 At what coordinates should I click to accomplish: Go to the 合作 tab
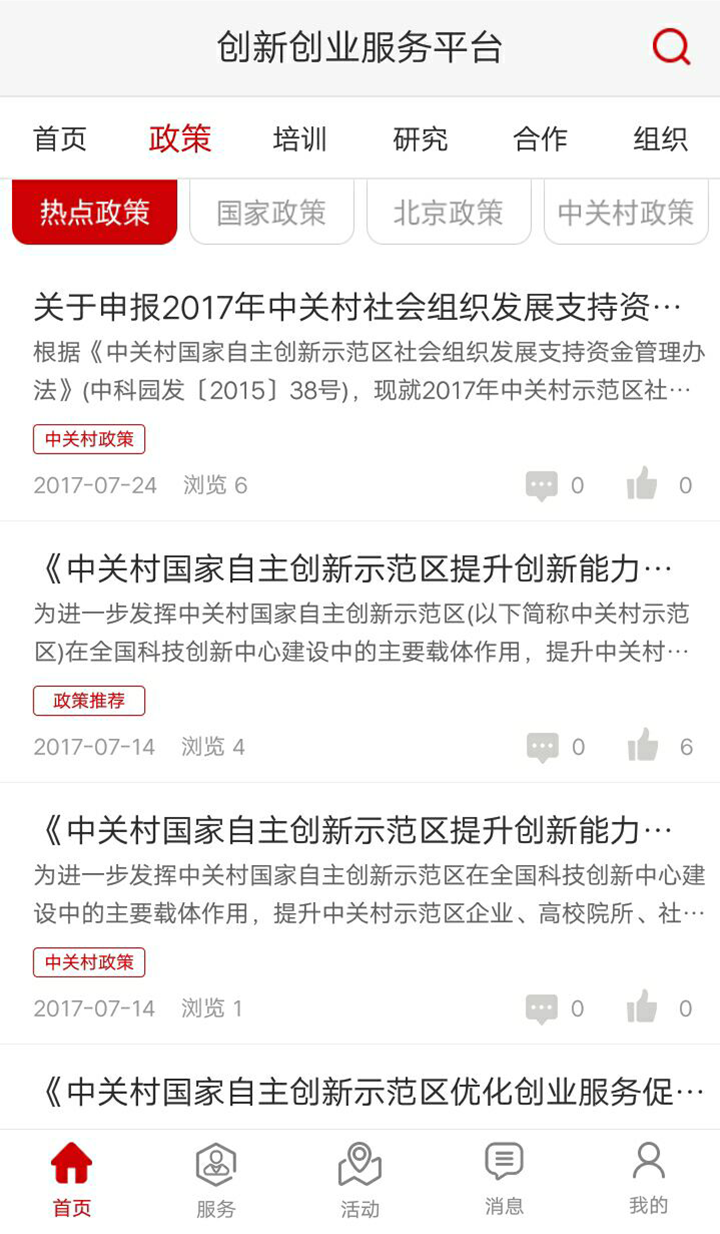[x=540, y=139]
